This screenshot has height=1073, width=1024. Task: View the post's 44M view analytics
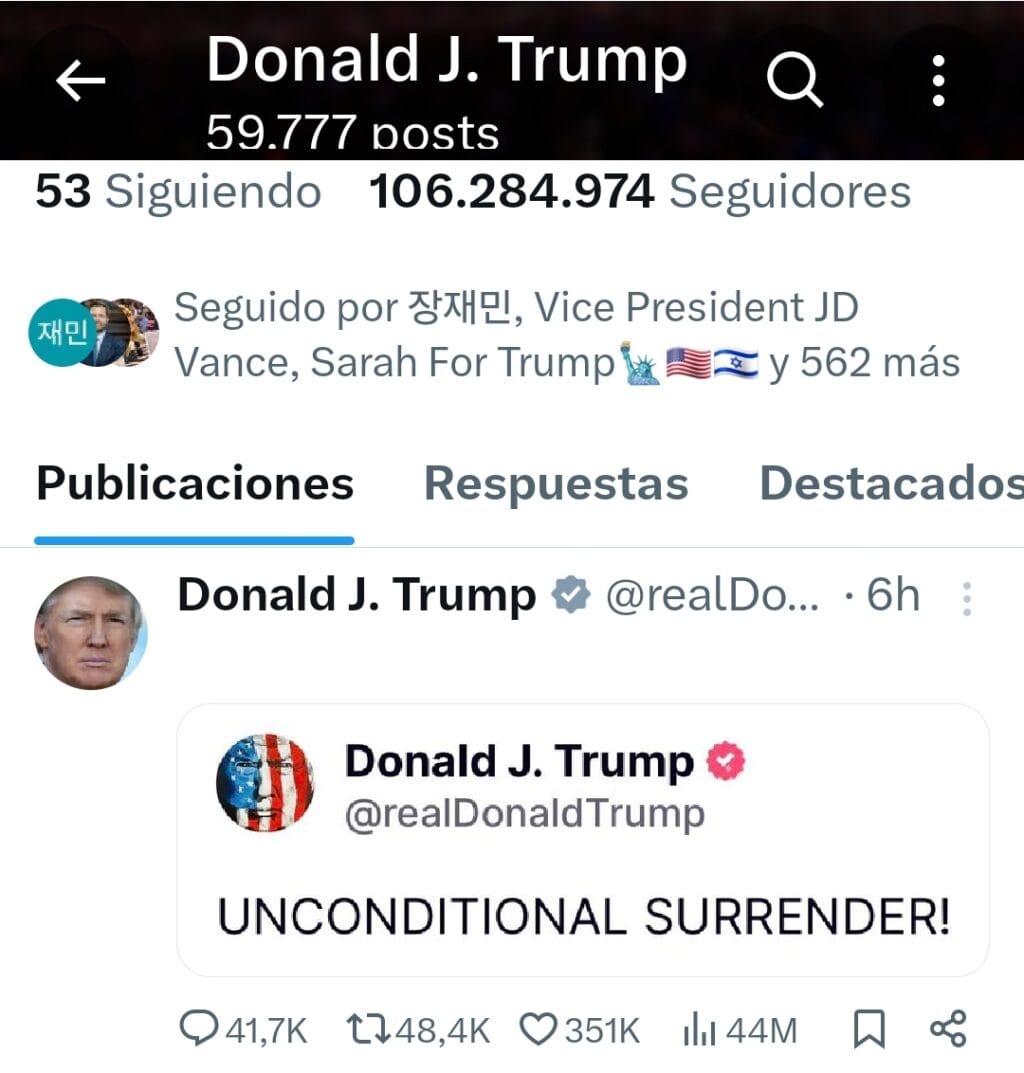click(x=740, y=1028)
